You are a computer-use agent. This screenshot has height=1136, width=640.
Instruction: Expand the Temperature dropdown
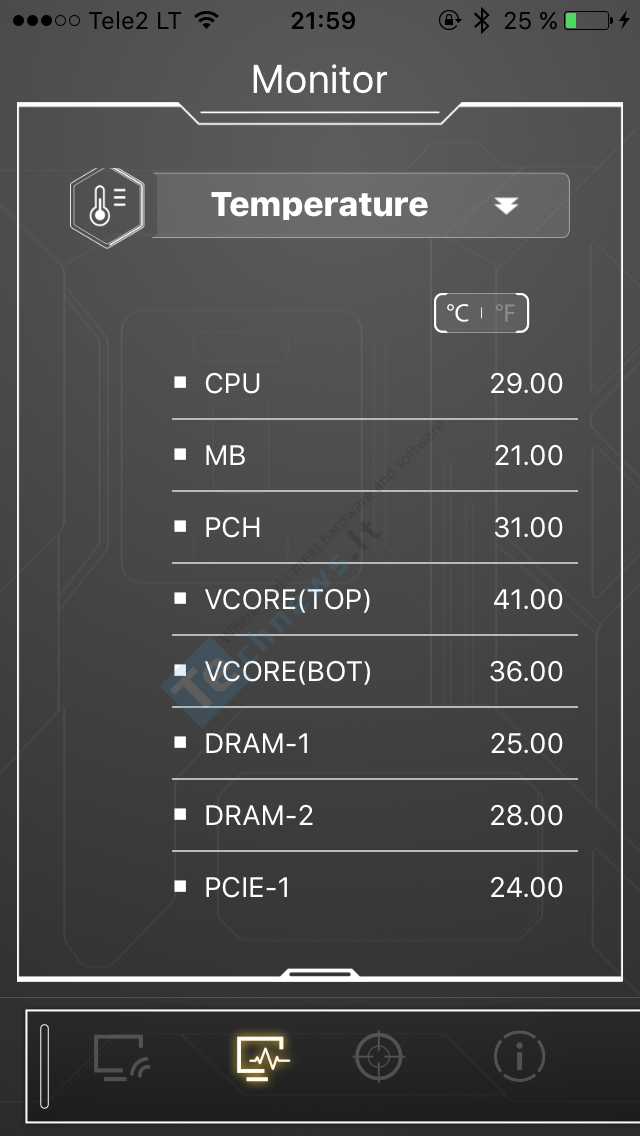(506, 205)
